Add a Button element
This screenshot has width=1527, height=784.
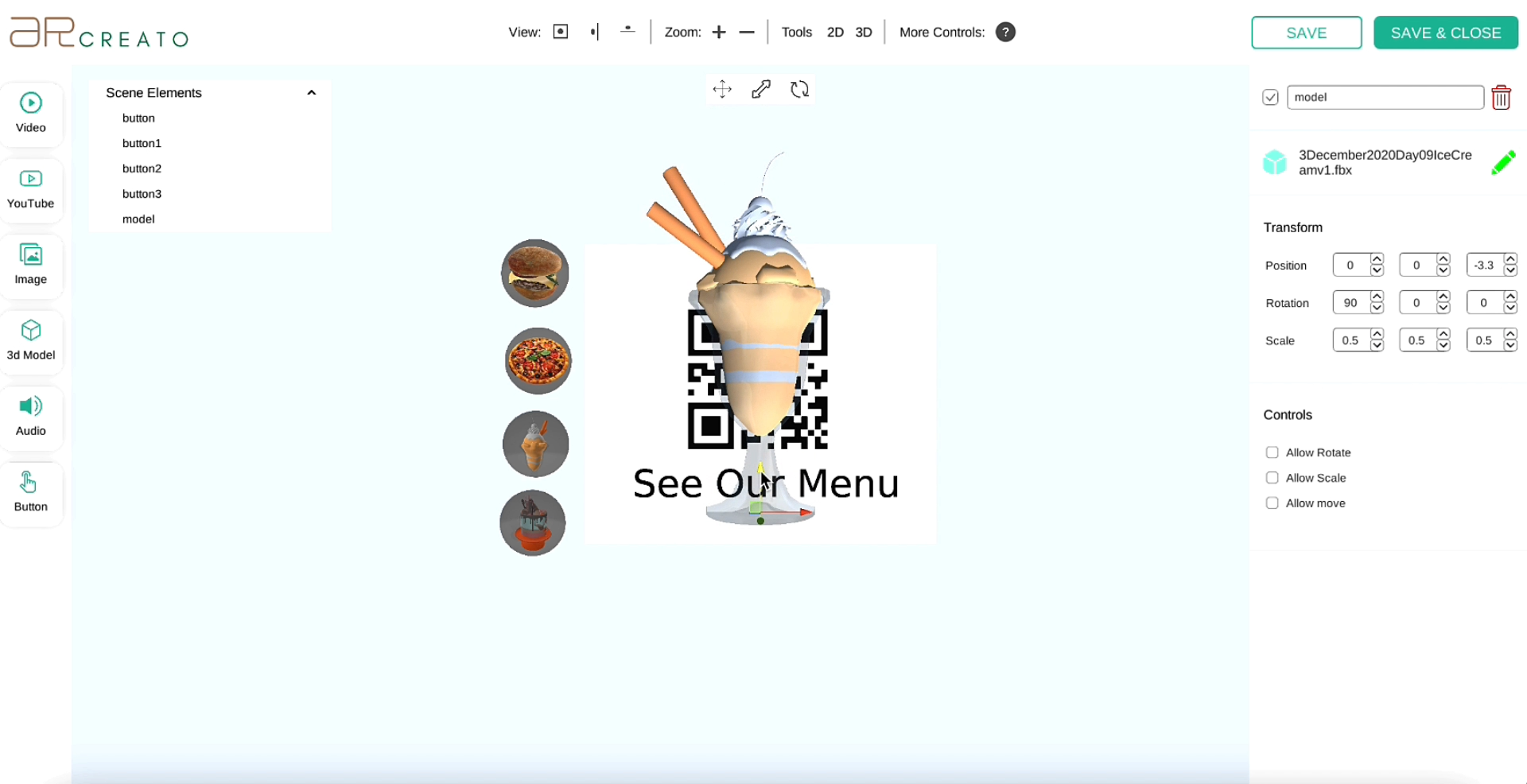[x=31, y=492]
